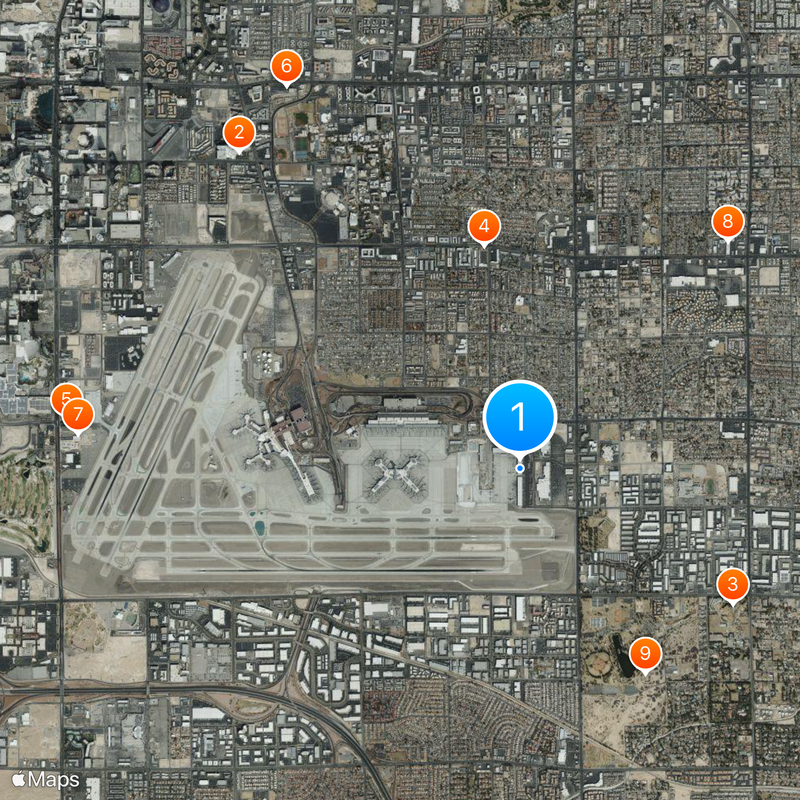Select orange pin number 4
Image resolution: width=800 pixels, height=800 pixels.
coord(484,226)
